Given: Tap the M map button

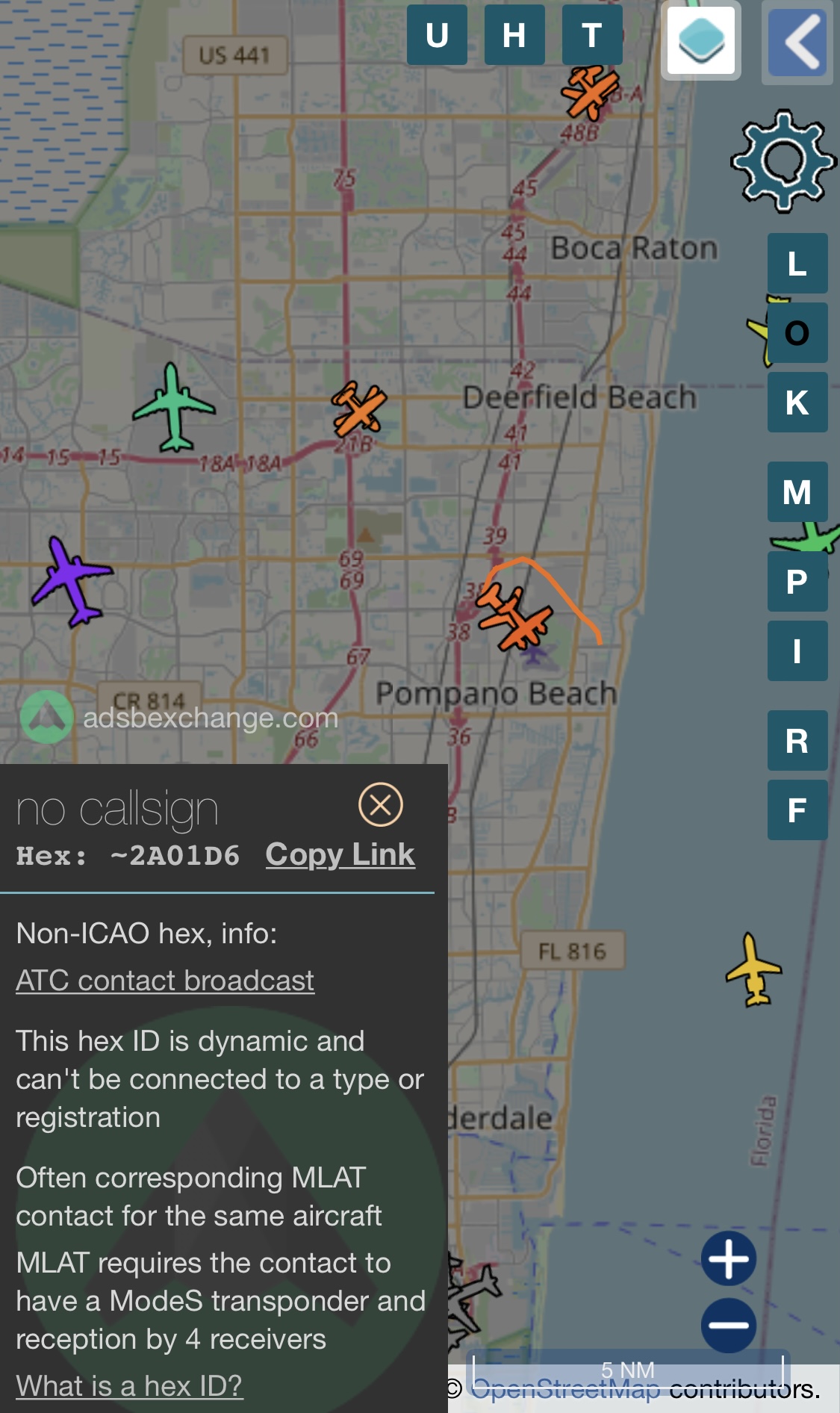Looking at the screenshot, I should pyautogui.click(x=797, y=491).
